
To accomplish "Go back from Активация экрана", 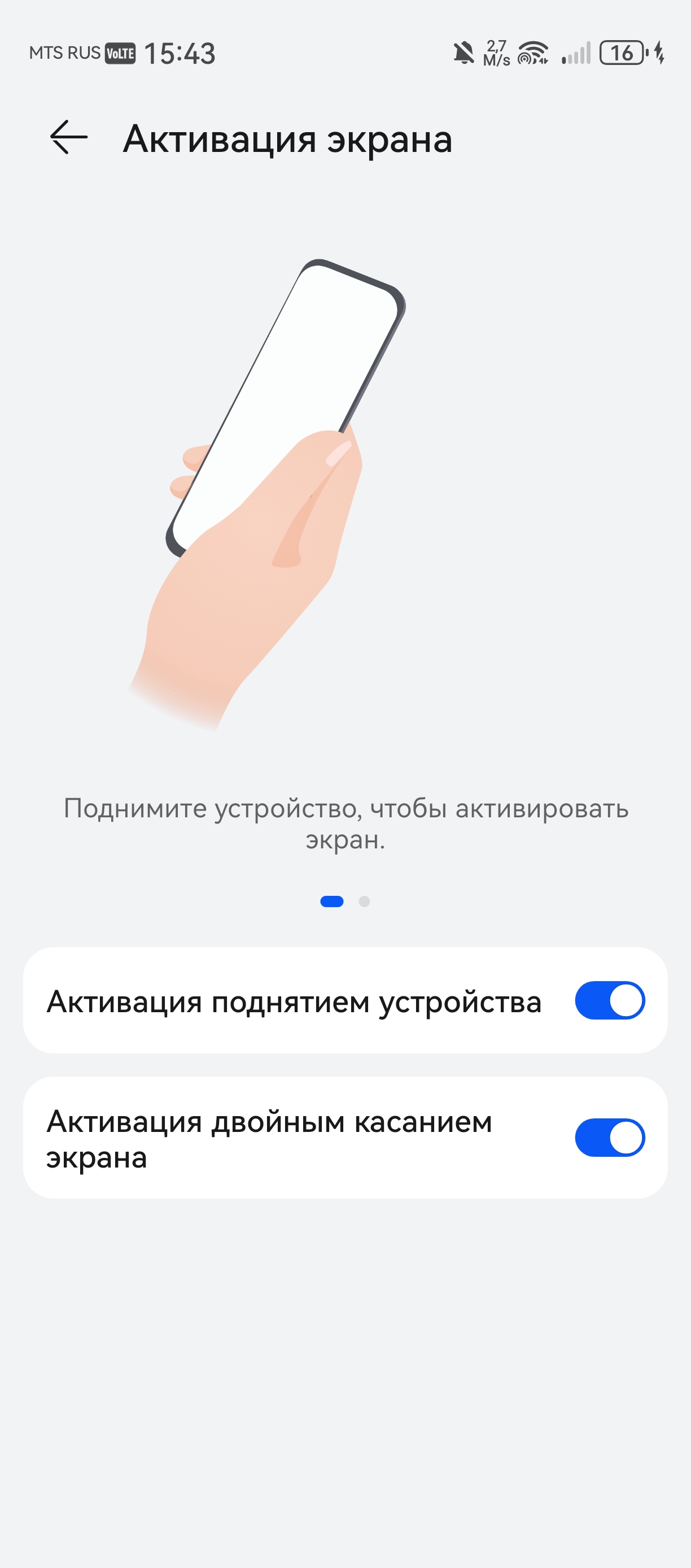I will (x=68, y=138).
